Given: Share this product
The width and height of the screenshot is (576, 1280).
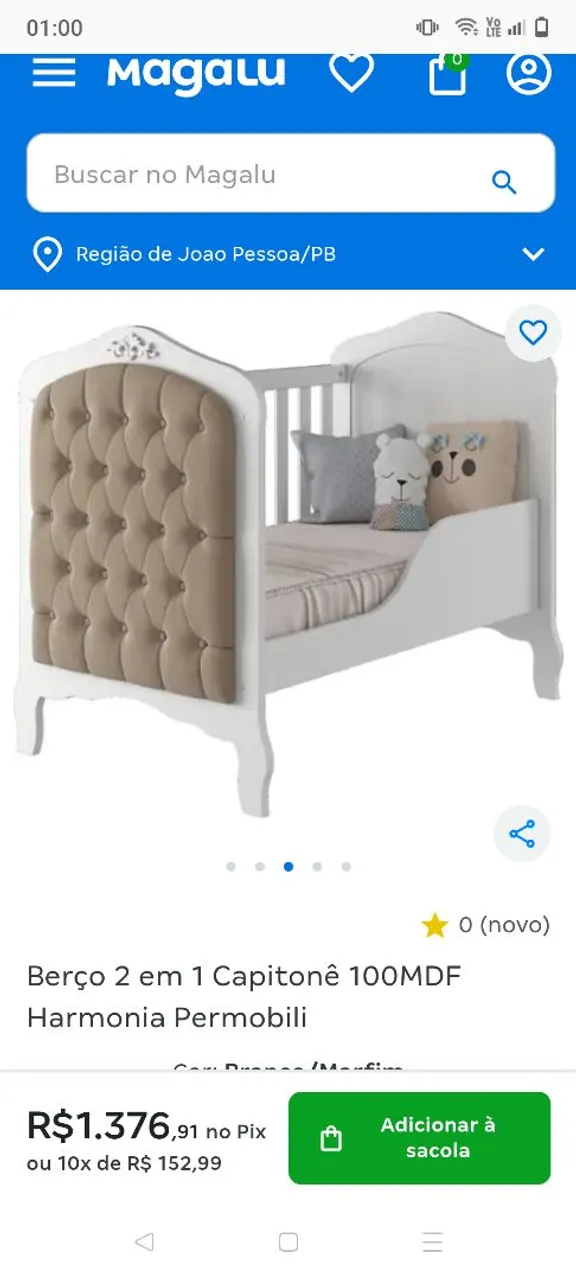Looking at the screenshot, I should pos(522,834).
